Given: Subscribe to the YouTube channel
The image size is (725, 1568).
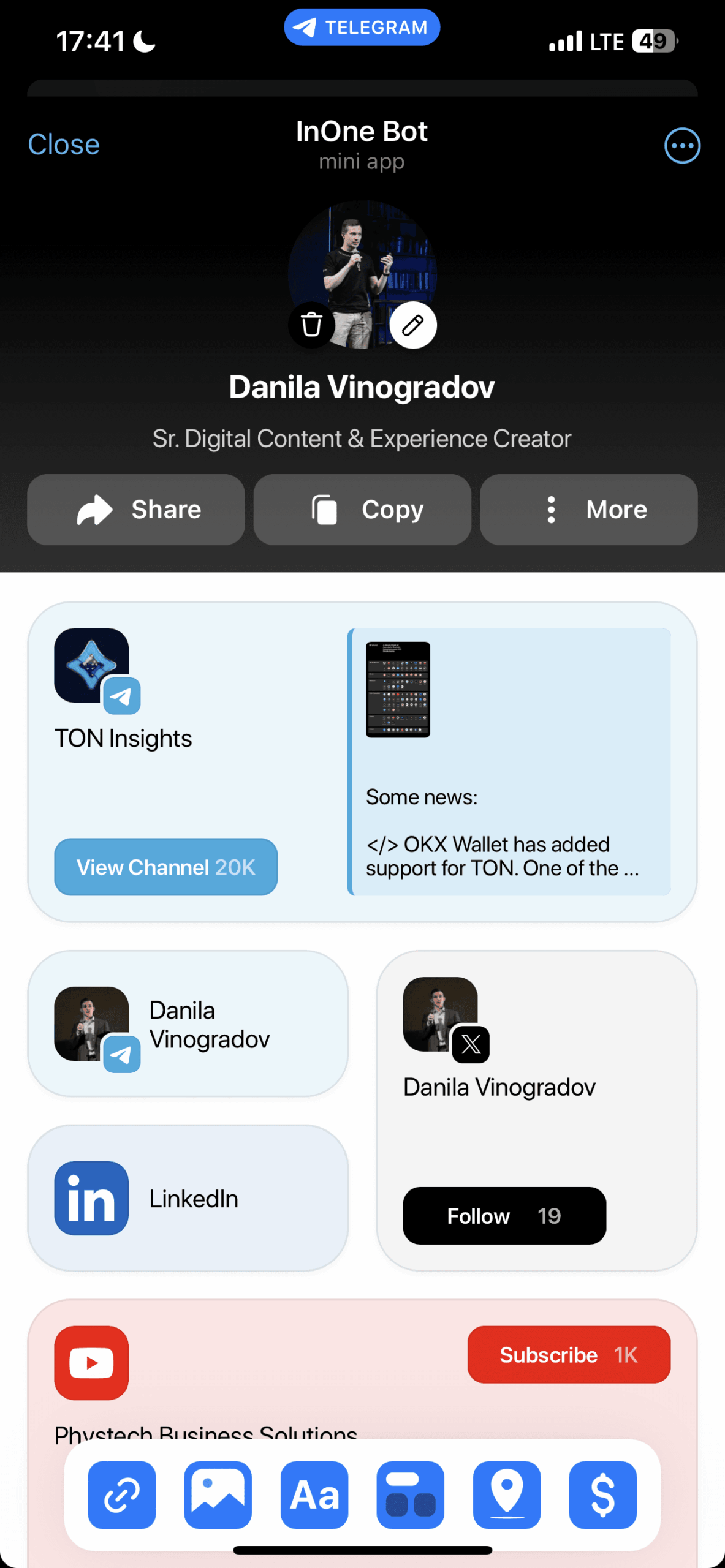Looking at the screenshot, I should tap(568, 1355).
